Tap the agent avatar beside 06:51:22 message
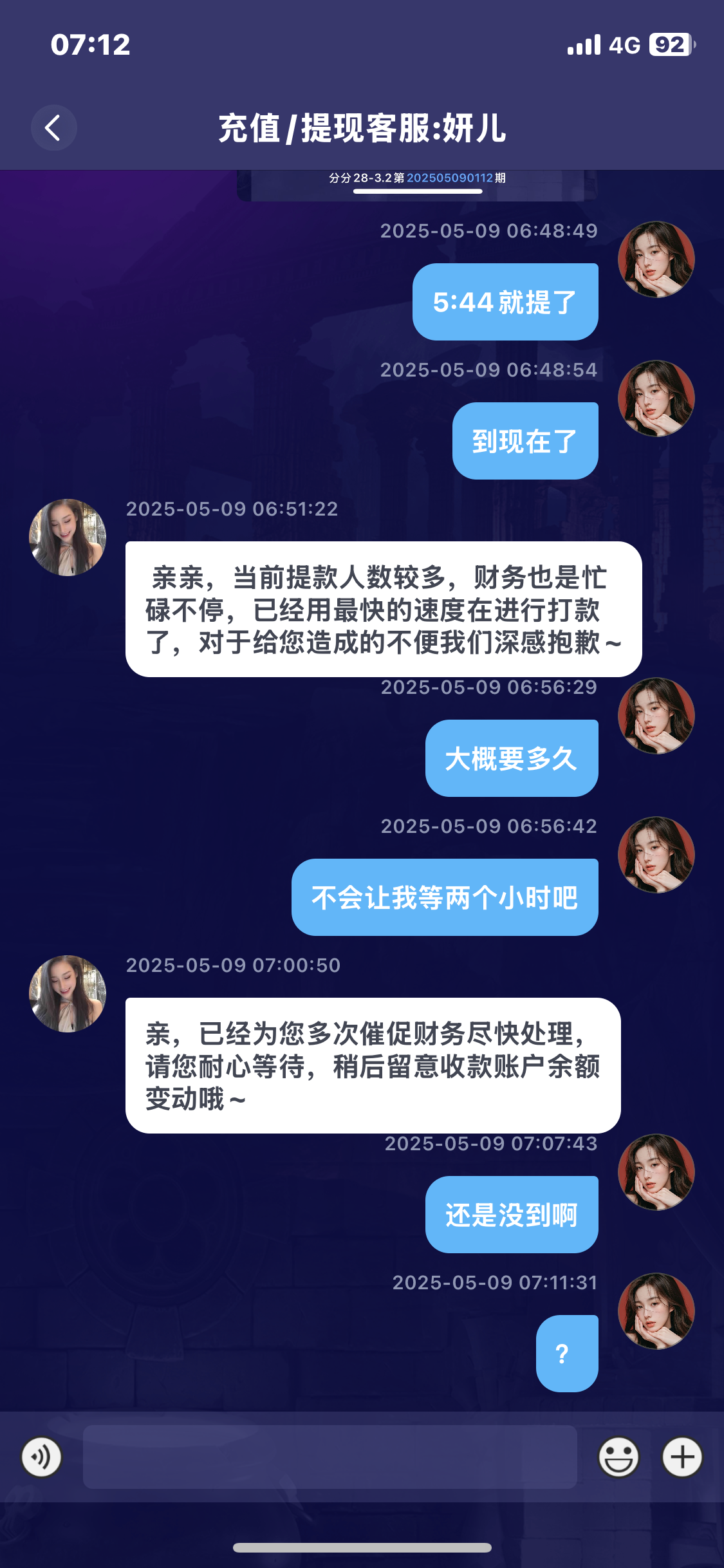The height and width of the screenshot is (1568, 724). click(68, 537)
